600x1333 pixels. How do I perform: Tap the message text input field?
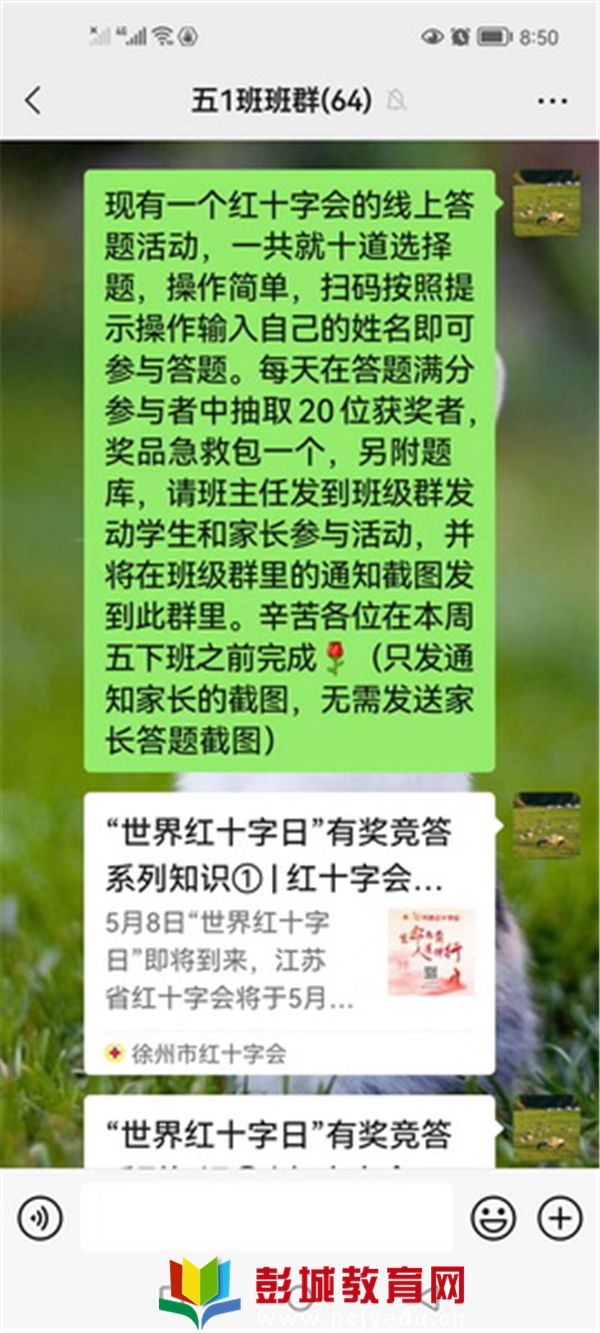coord(266,1217)
